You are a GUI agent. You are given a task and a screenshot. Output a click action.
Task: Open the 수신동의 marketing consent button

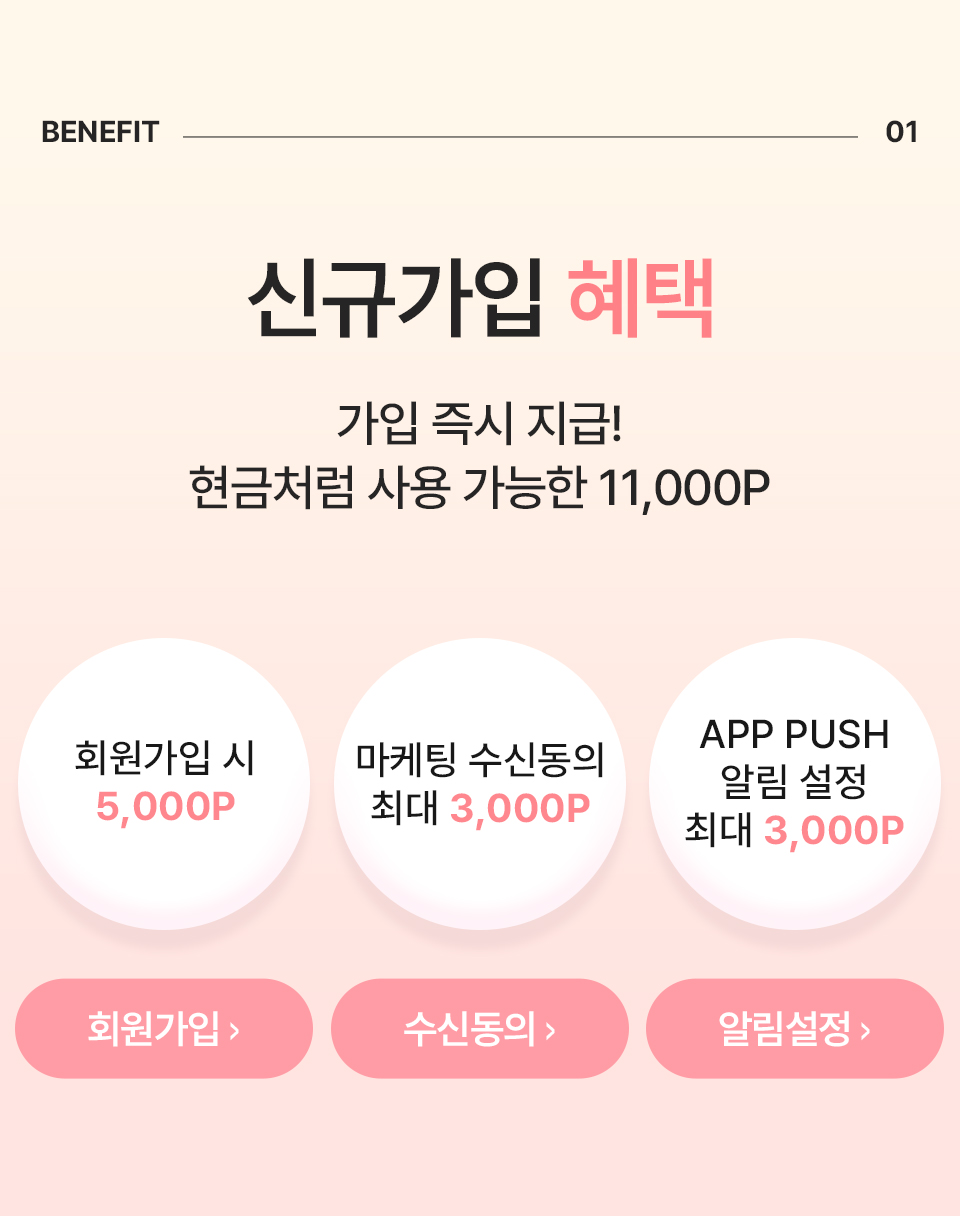click(x=479, y=1028)
